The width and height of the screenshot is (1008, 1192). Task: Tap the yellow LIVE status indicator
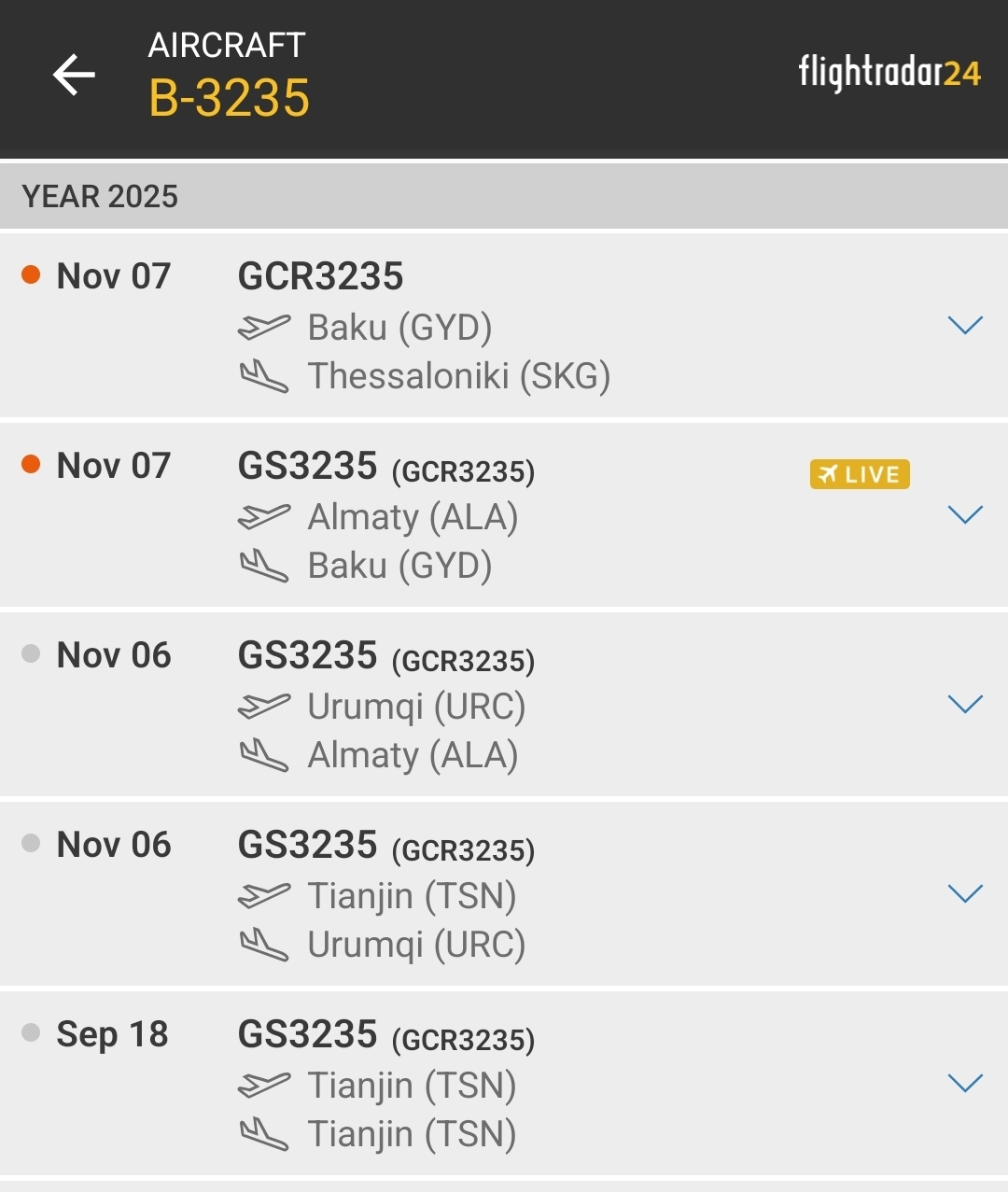click(860, 474)
